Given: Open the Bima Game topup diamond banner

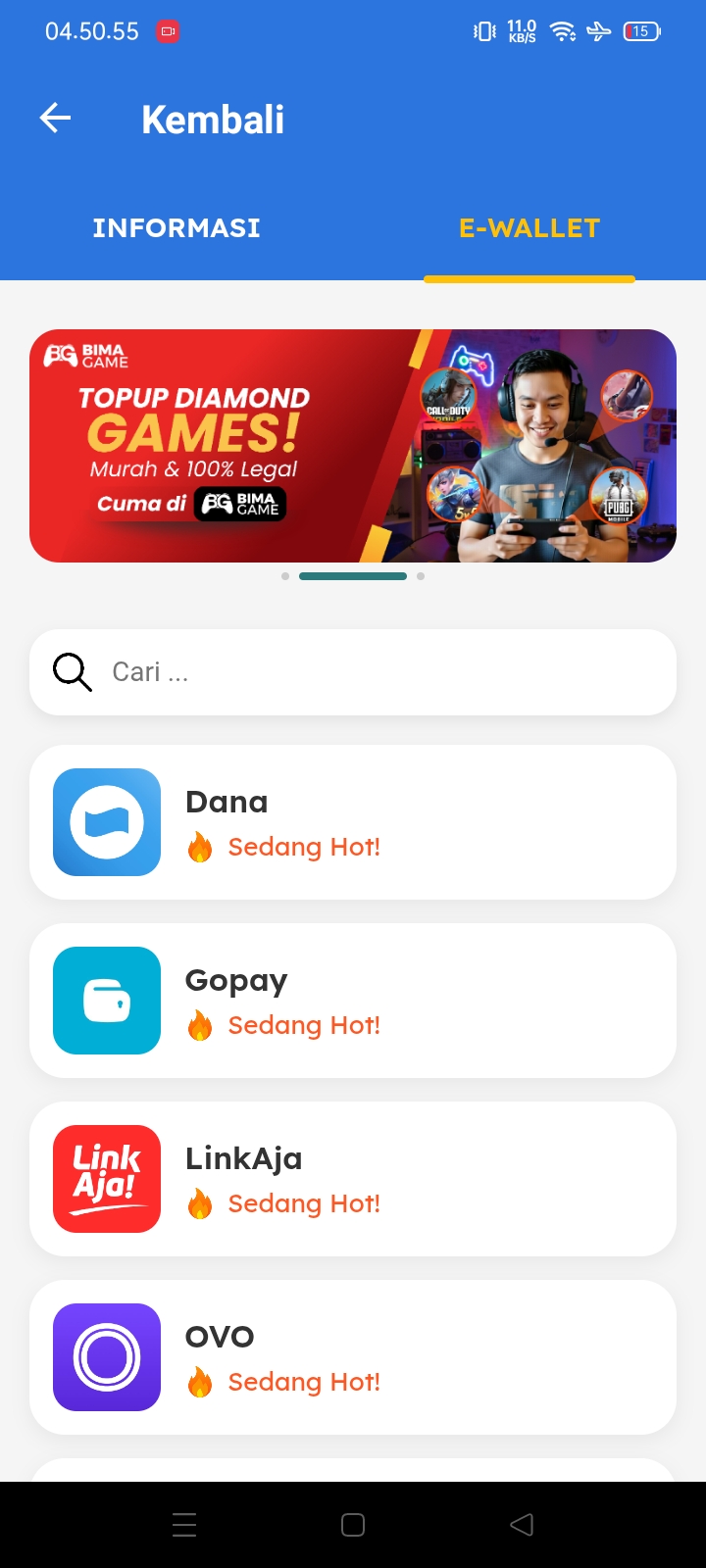Looking at the screenshot, I should point(353,446).
